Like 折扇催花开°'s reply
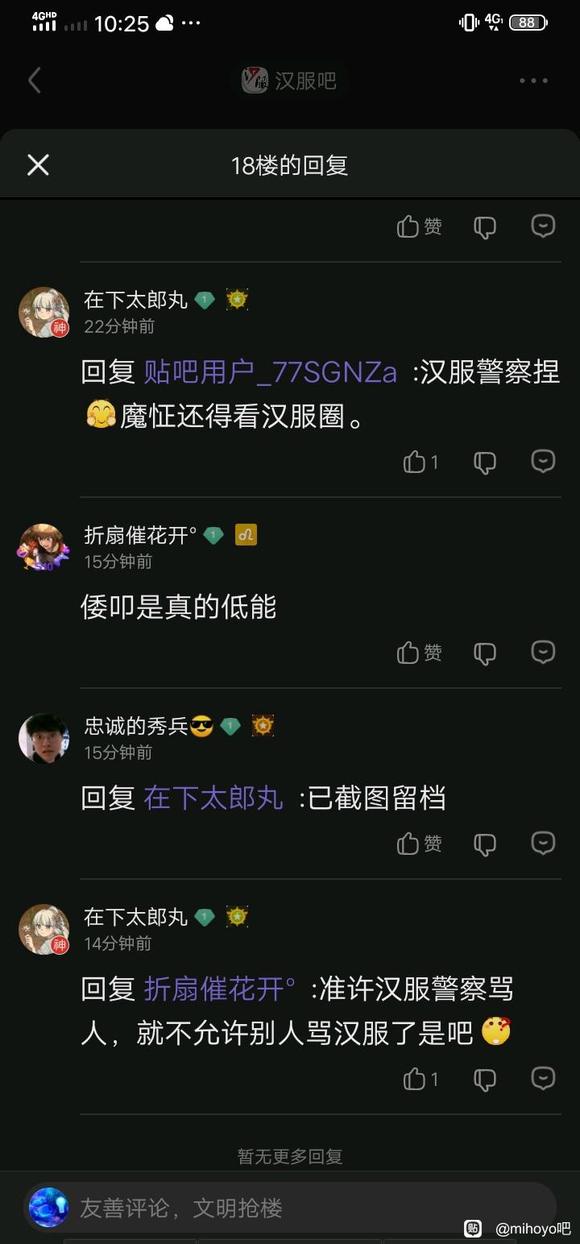This screenshot has width=580, height=1244. pyautogui.click(x=419, y=653)
